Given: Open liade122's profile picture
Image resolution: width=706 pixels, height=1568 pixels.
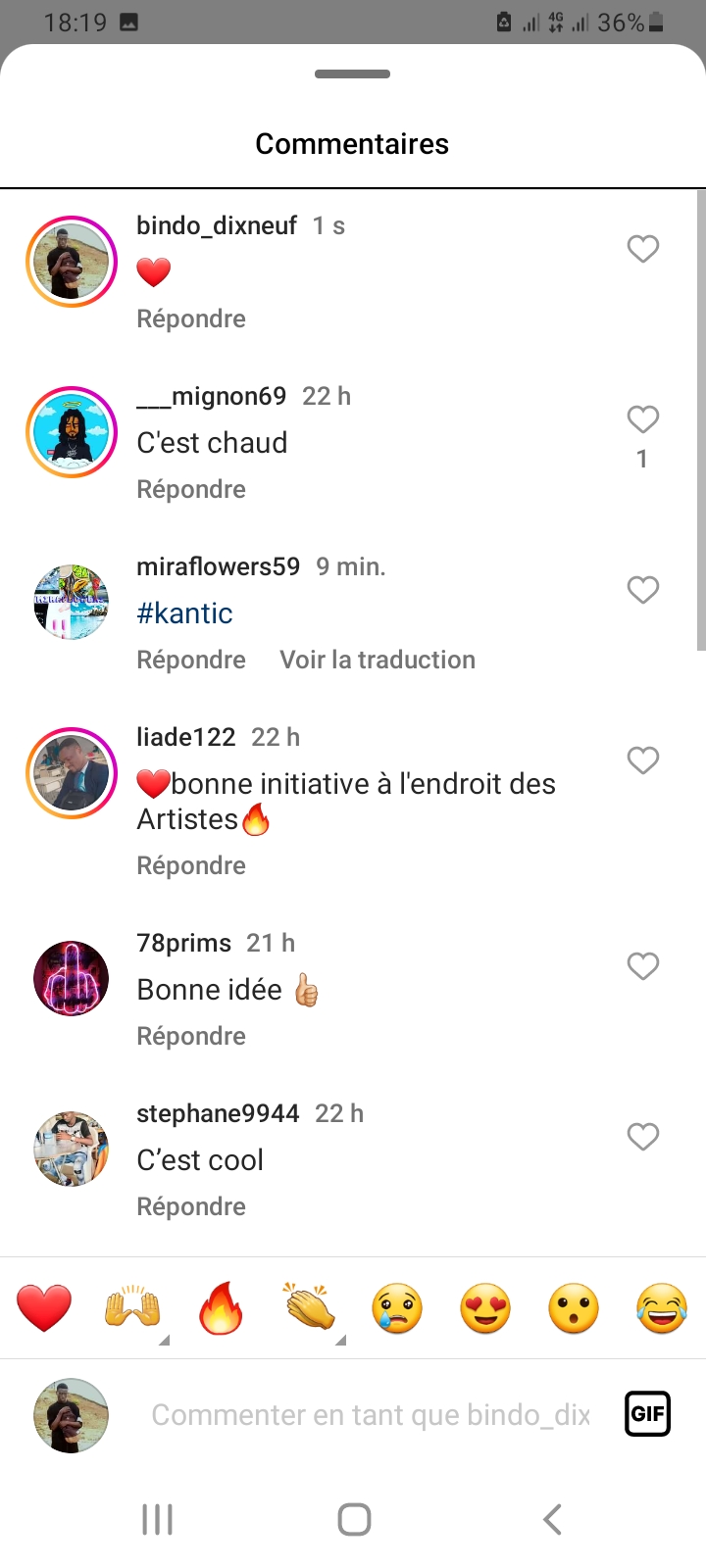Looking at the screenshot, I should (72, 773).
